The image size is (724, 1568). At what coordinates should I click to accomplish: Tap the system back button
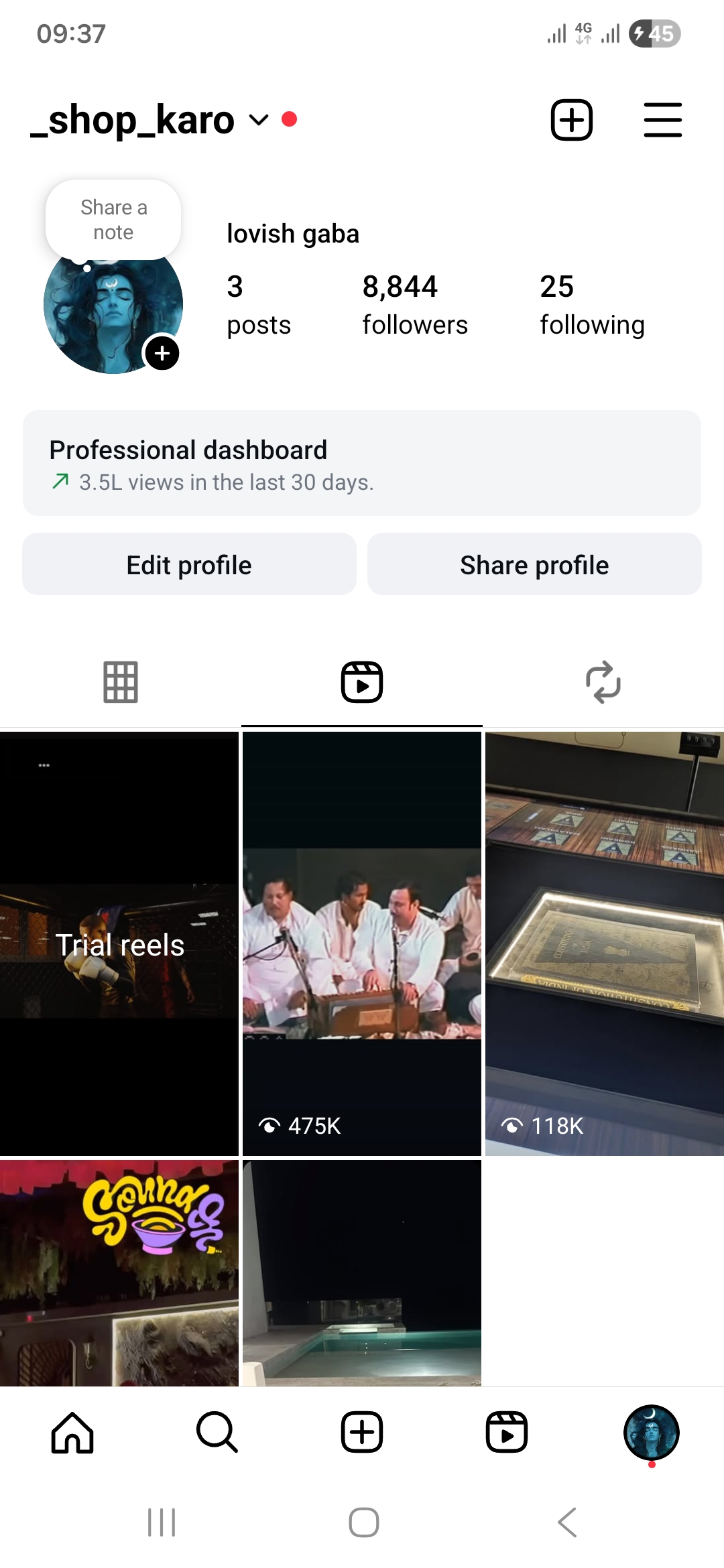pyautogui.click(x=567, y=1522)
